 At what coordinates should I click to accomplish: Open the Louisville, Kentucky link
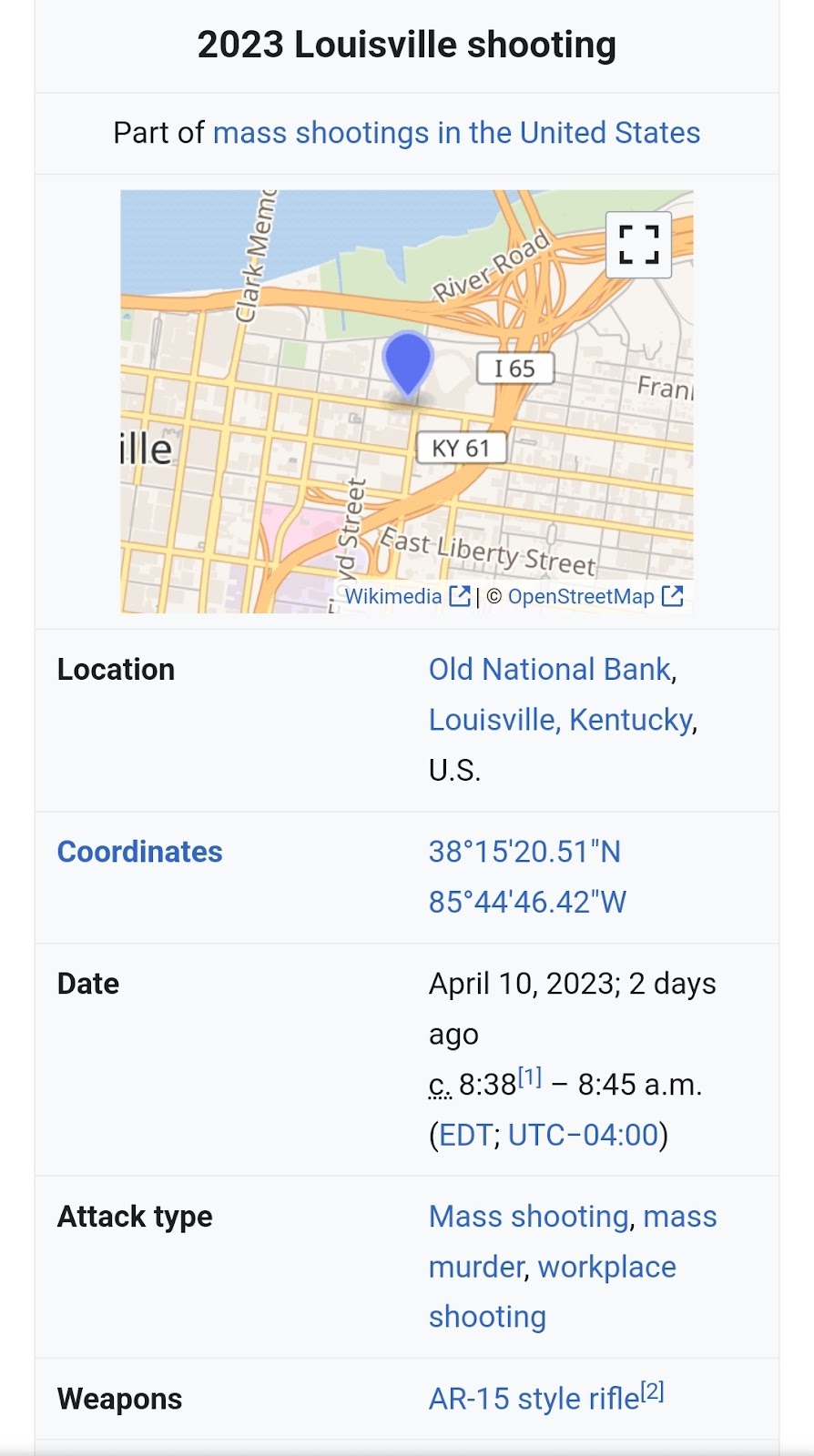tap(561, 720)
